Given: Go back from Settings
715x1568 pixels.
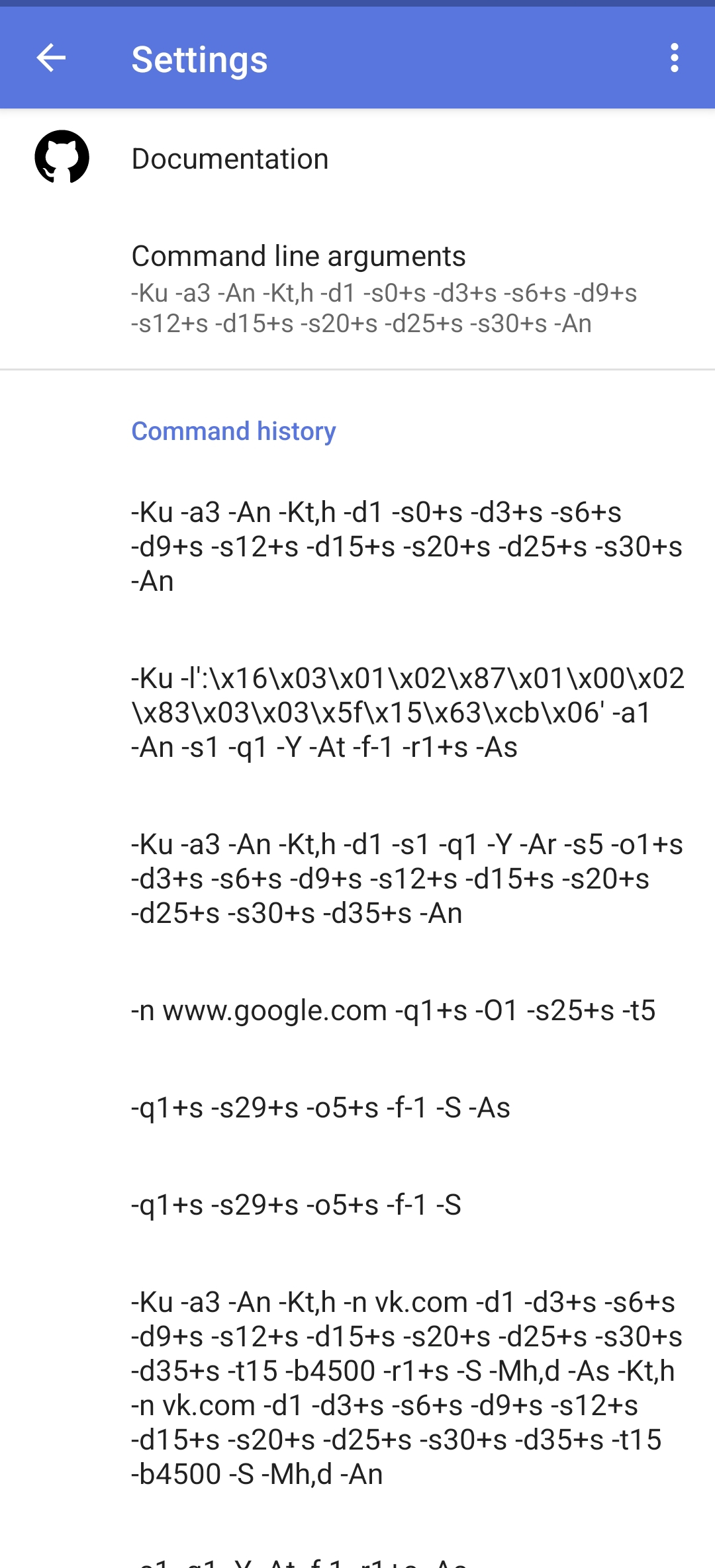Looking at the screenshot, I should [51, 58].
